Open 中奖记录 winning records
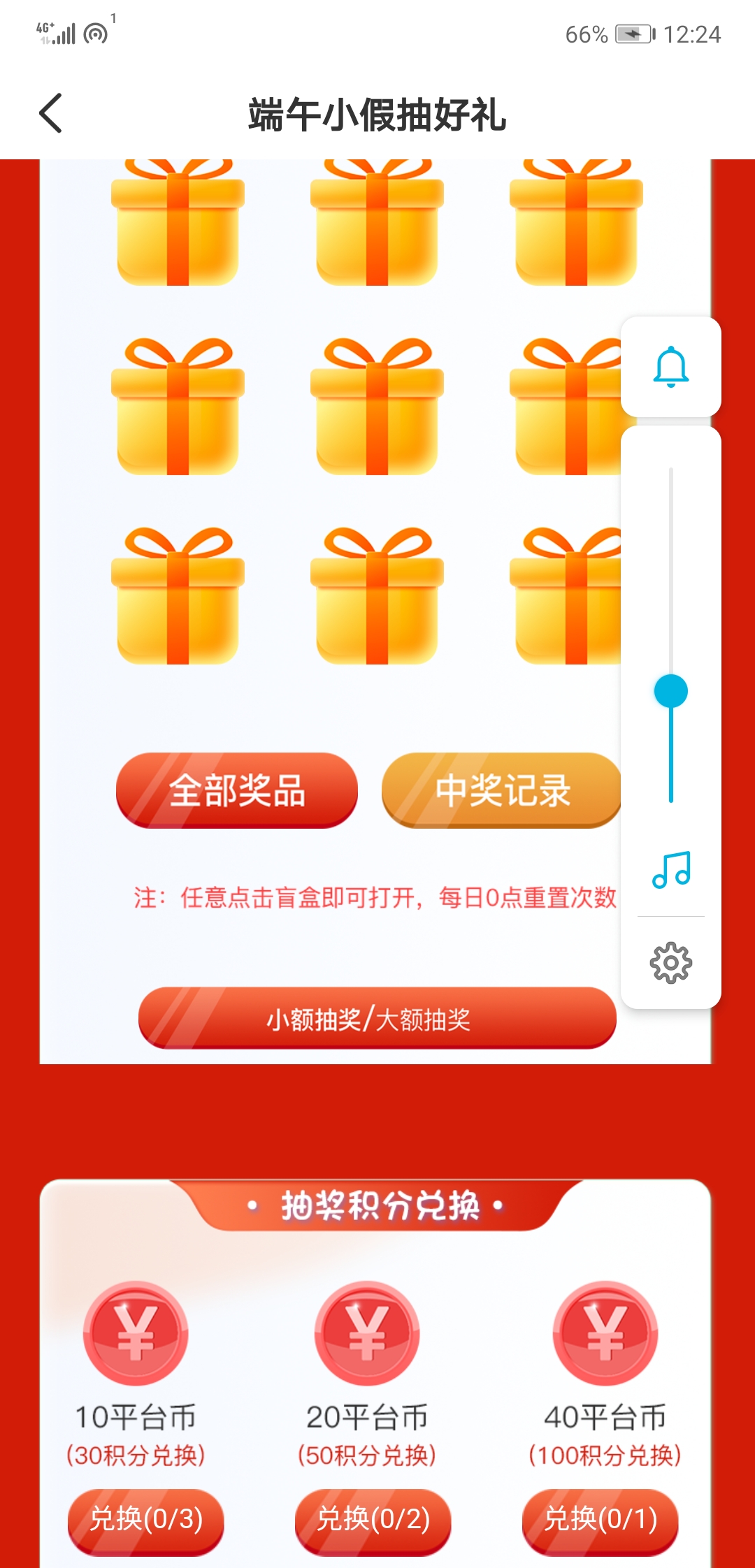 click(x=502, y=790)
